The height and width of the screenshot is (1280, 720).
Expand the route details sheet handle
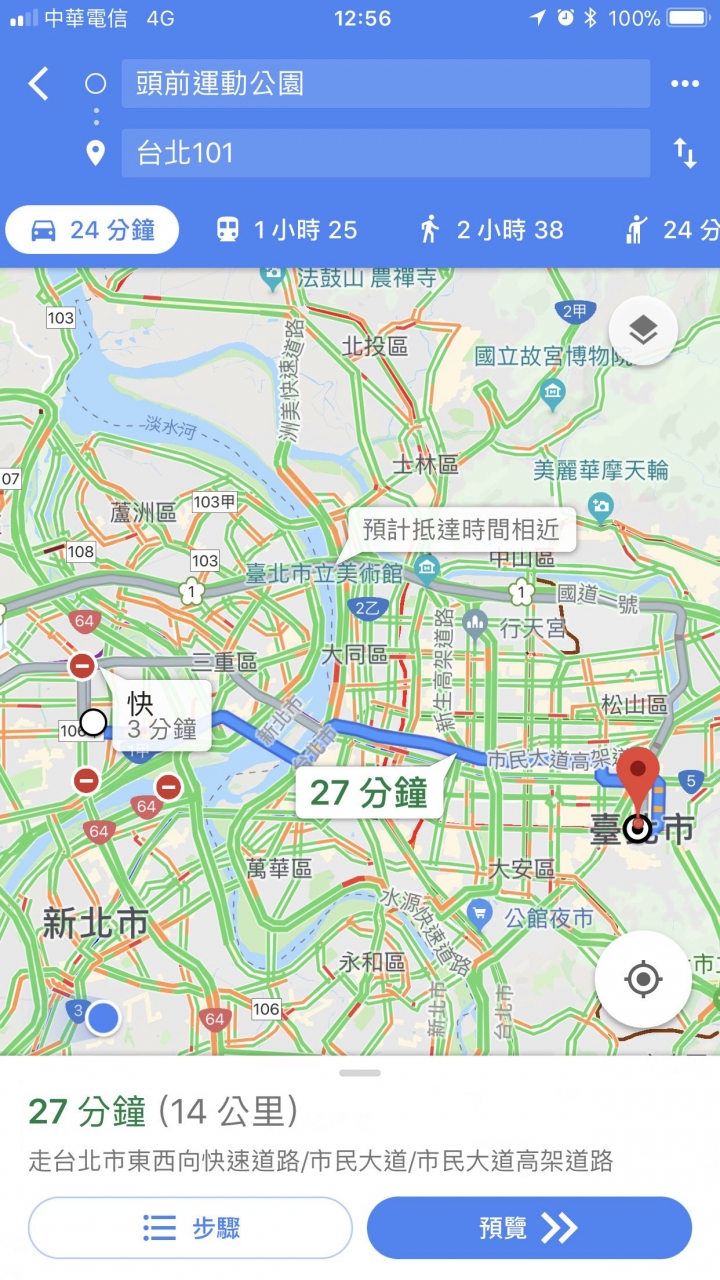360,1073
